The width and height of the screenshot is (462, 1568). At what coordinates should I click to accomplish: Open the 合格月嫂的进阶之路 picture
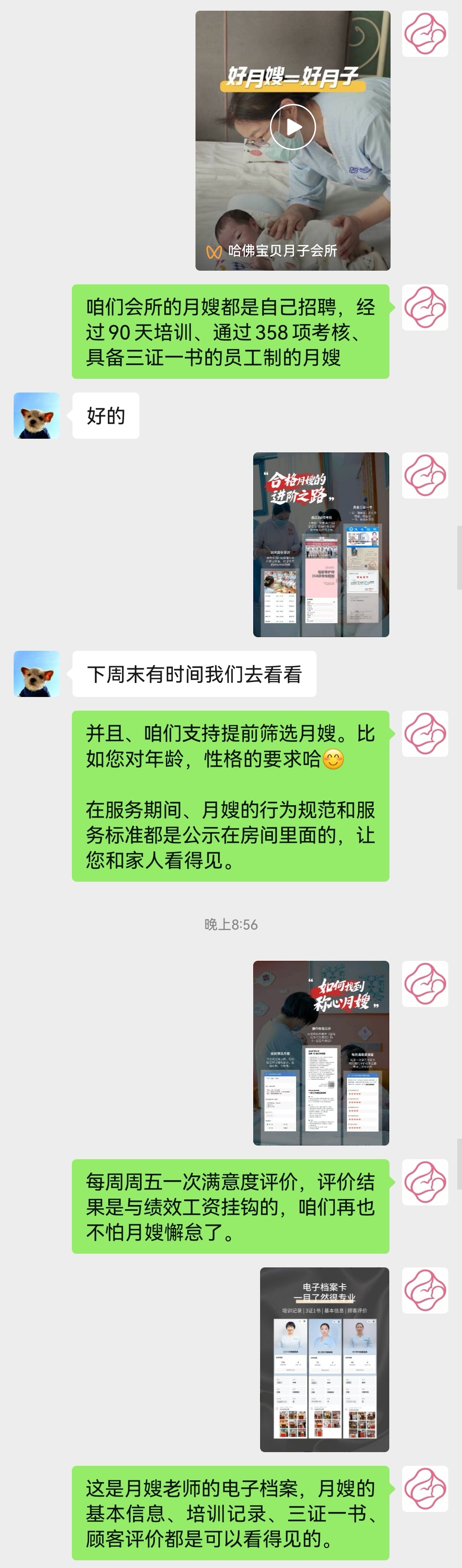tap(321, 544)
